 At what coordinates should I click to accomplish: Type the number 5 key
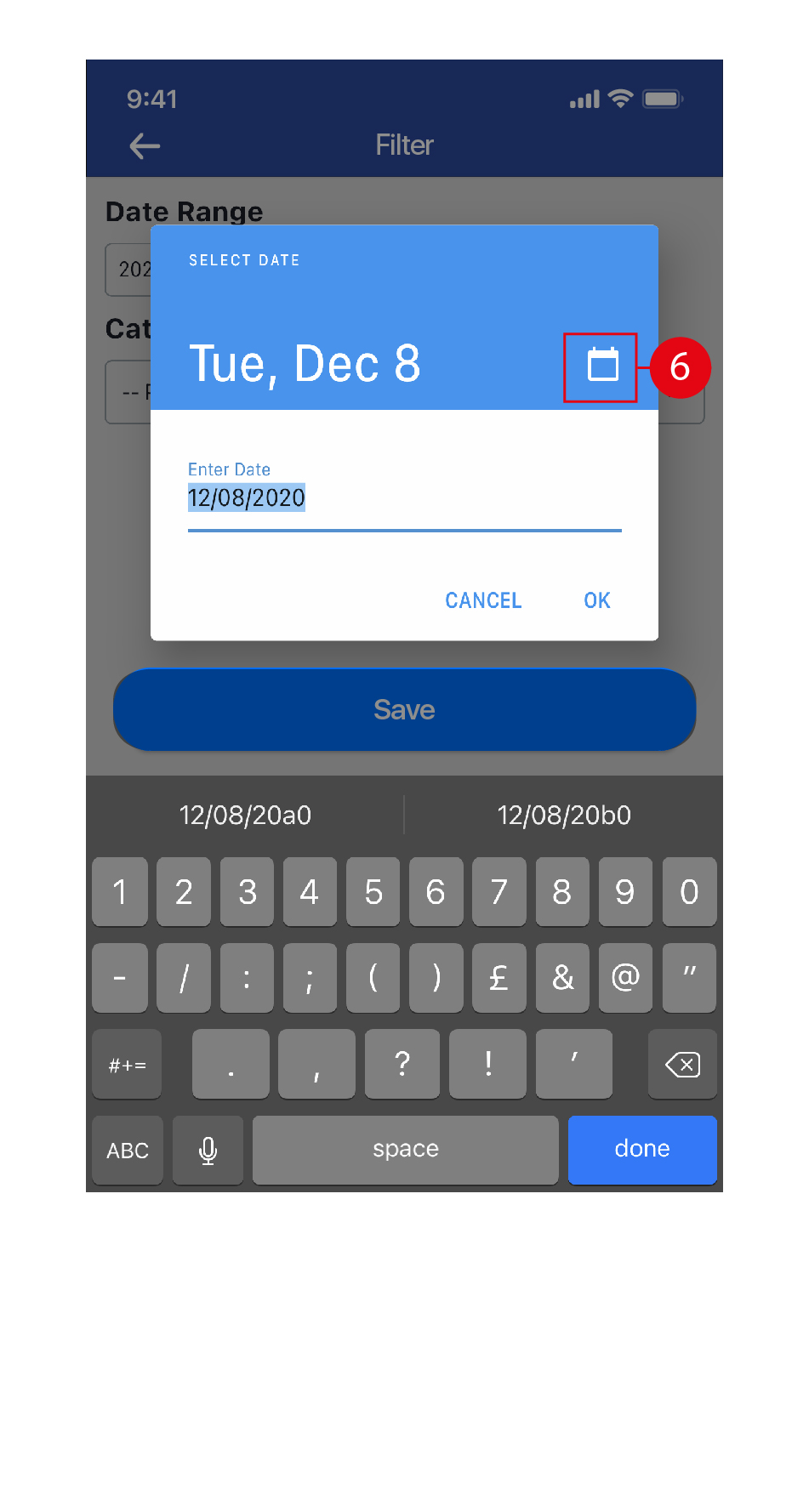click(373, 892)
